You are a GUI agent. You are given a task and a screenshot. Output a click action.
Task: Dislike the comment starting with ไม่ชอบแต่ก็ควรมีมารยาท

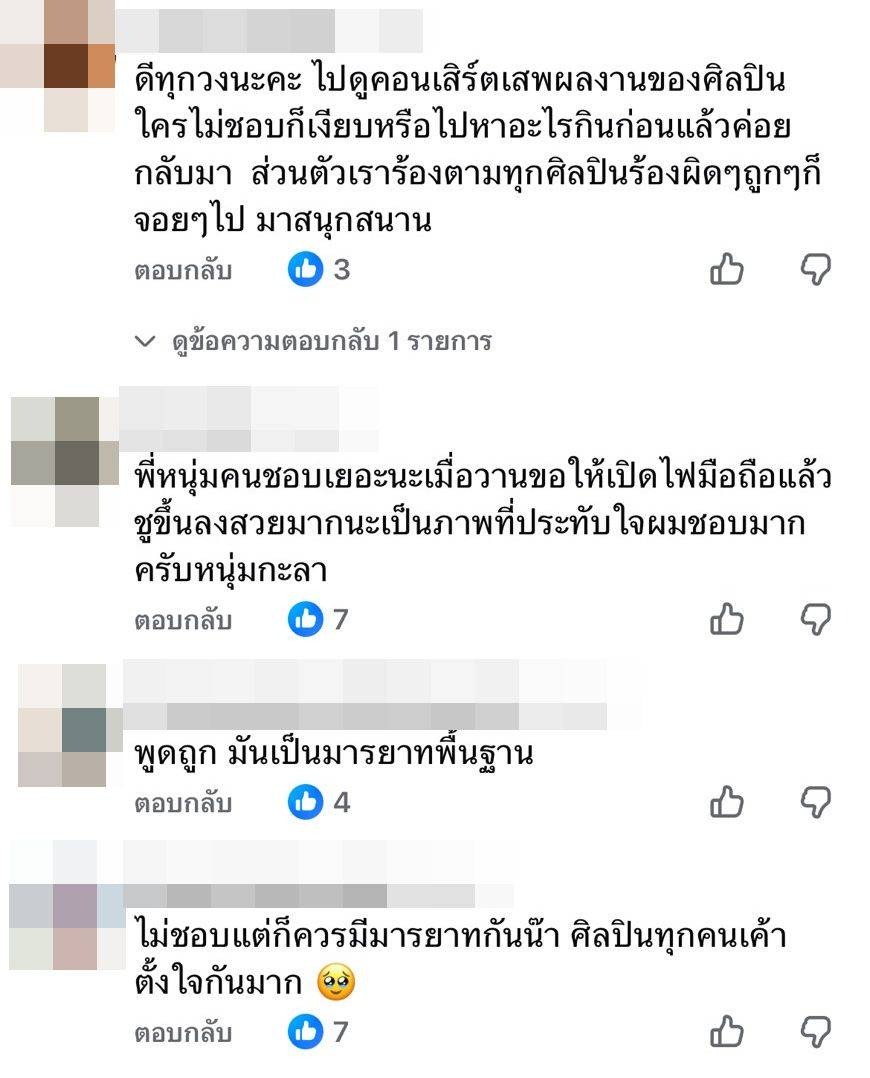tap(816, 1032)
